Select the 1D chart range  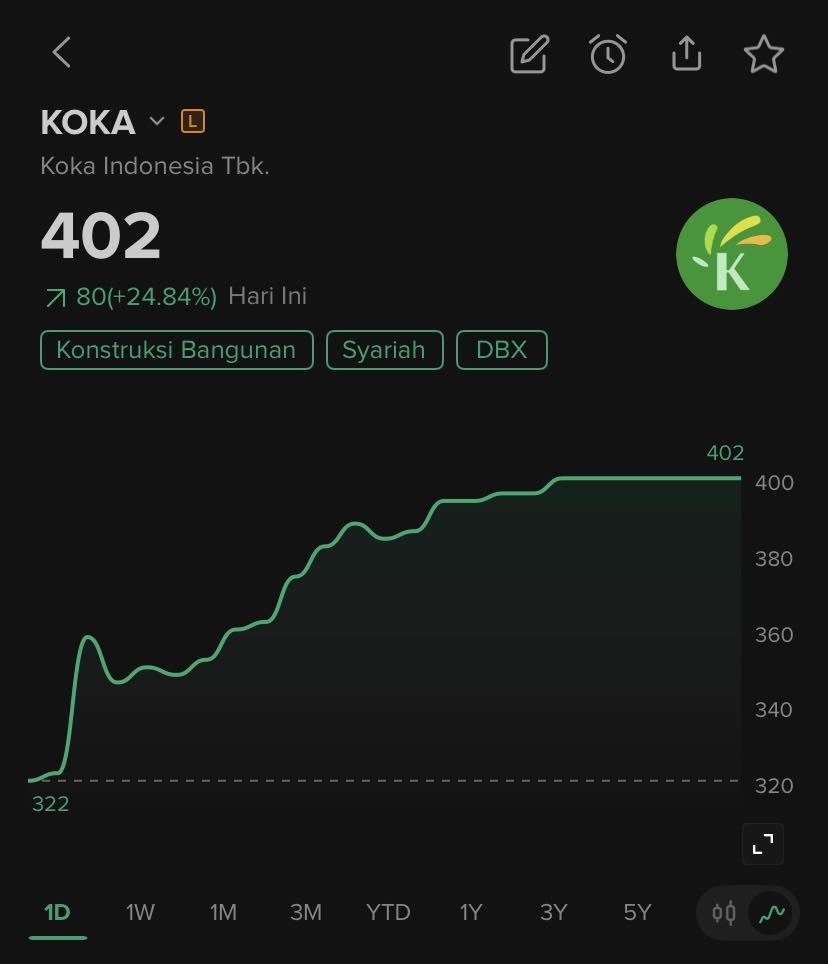(x=57, y=912)
